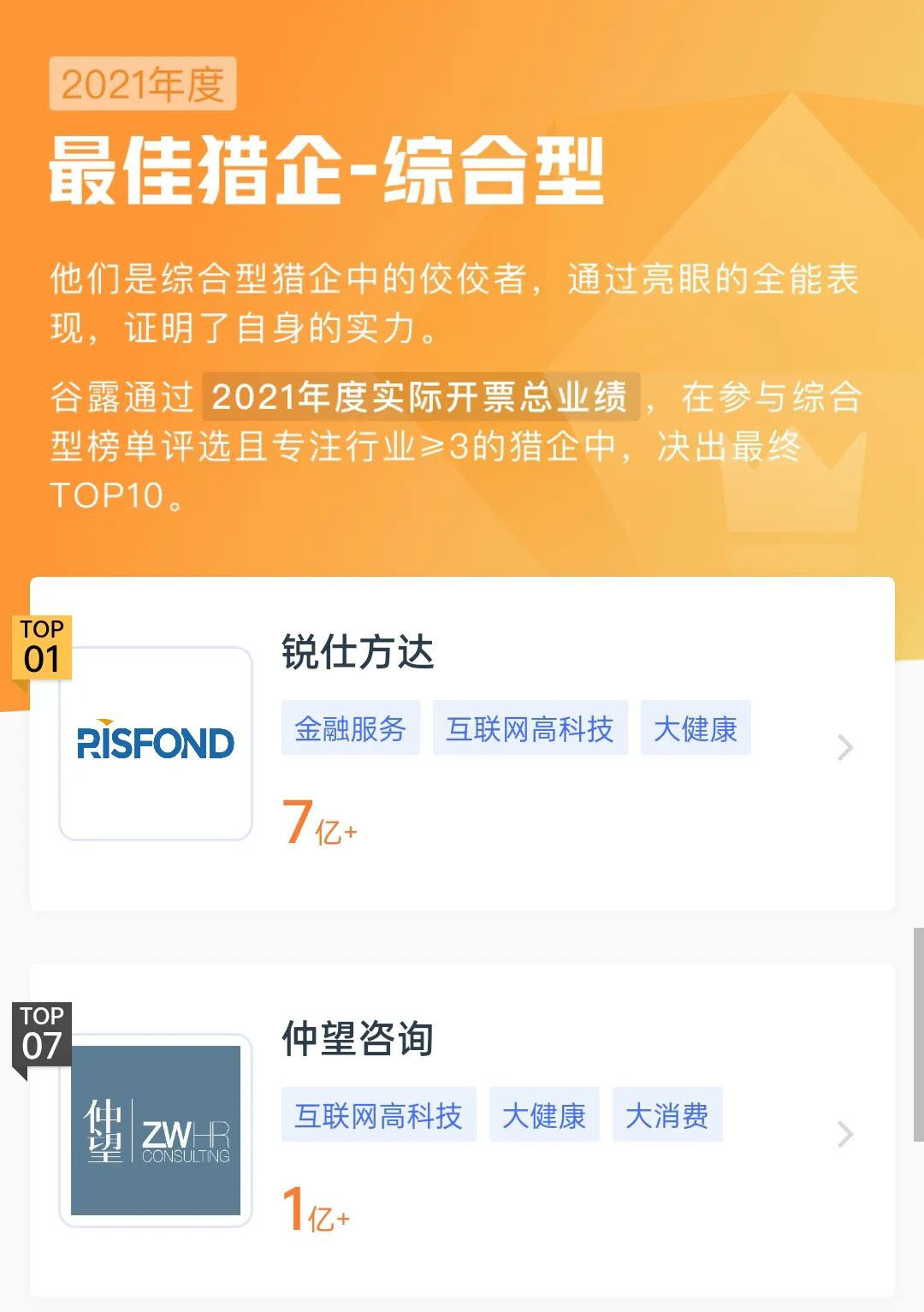Tap the chevron arrow beside 锐仕方达
924x1312 pixels.
845,747
